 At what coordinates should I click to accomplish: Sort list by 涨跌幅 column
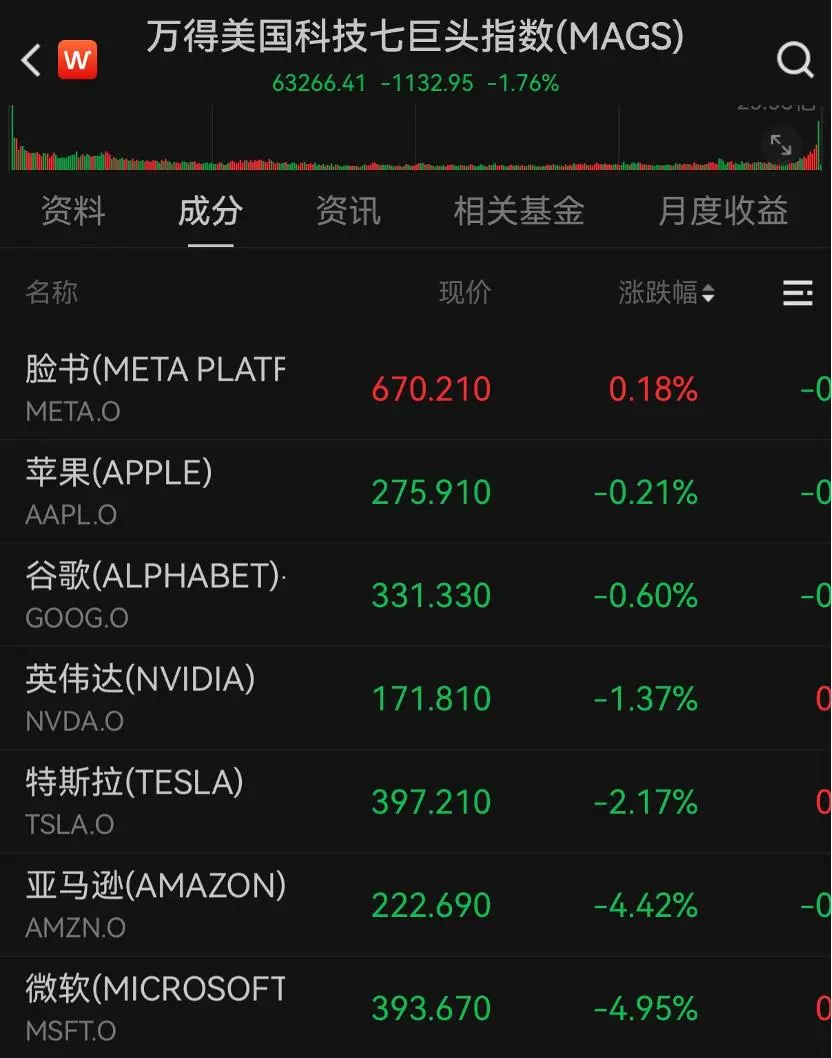[666, 293]
